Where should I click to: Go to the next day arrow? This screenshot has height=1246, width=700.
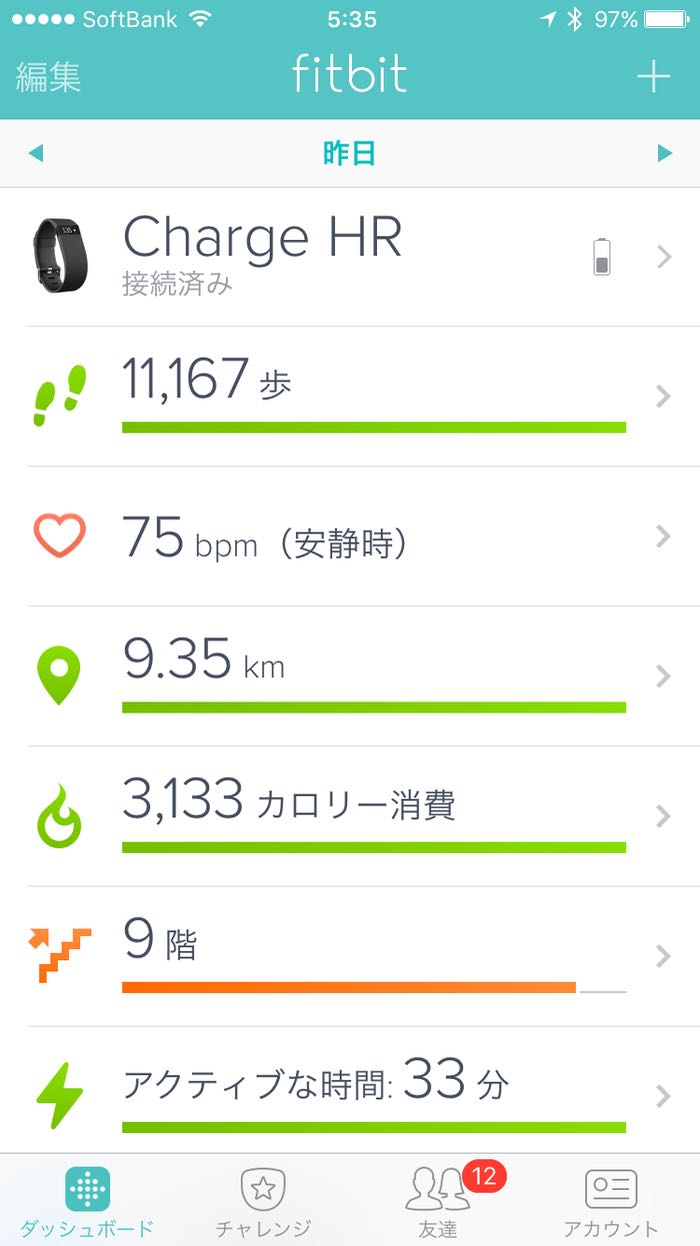pos(664,153)
